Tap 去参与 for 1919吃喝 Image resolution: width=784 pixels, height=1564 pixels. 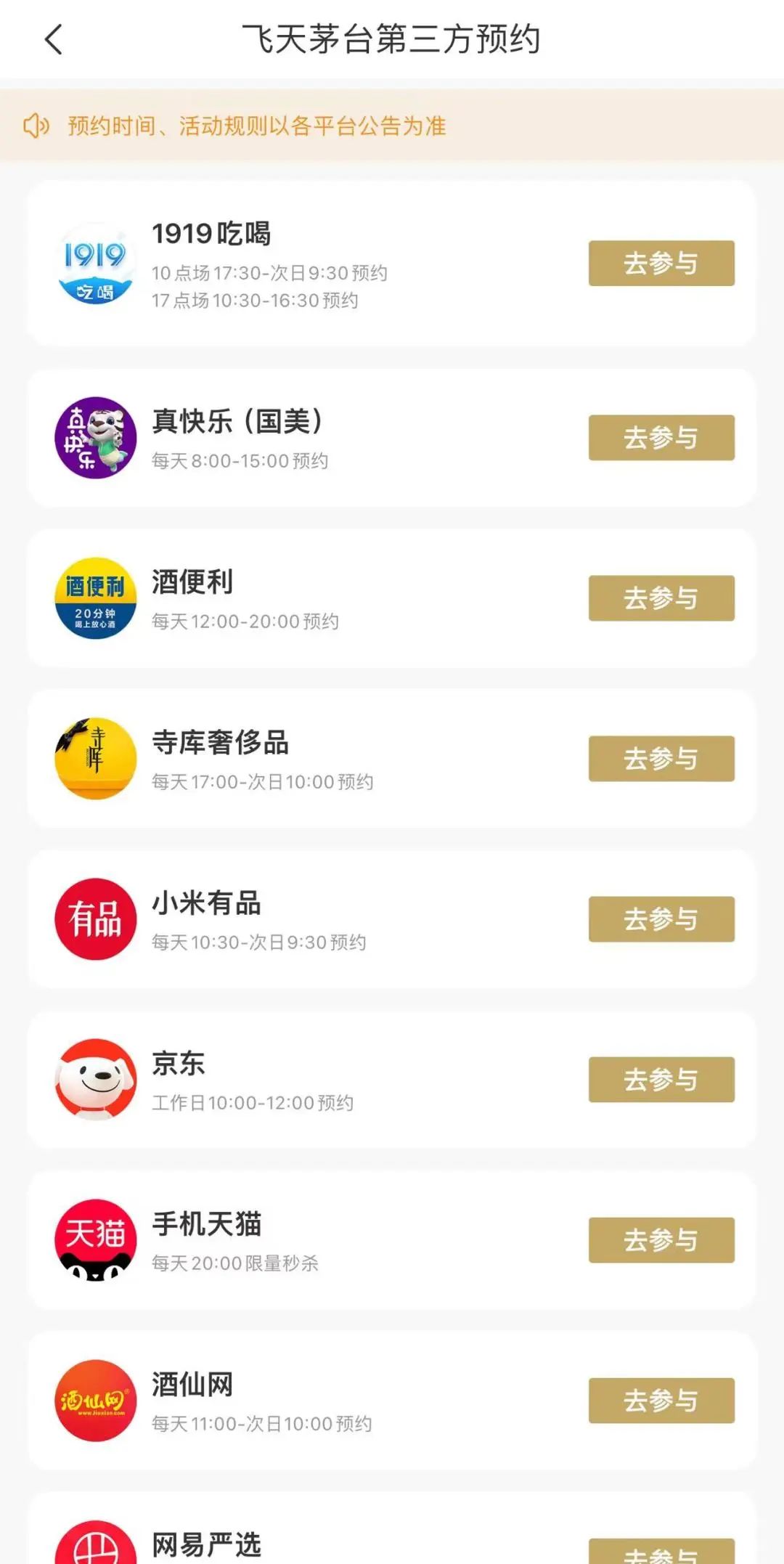coord(661,263)
